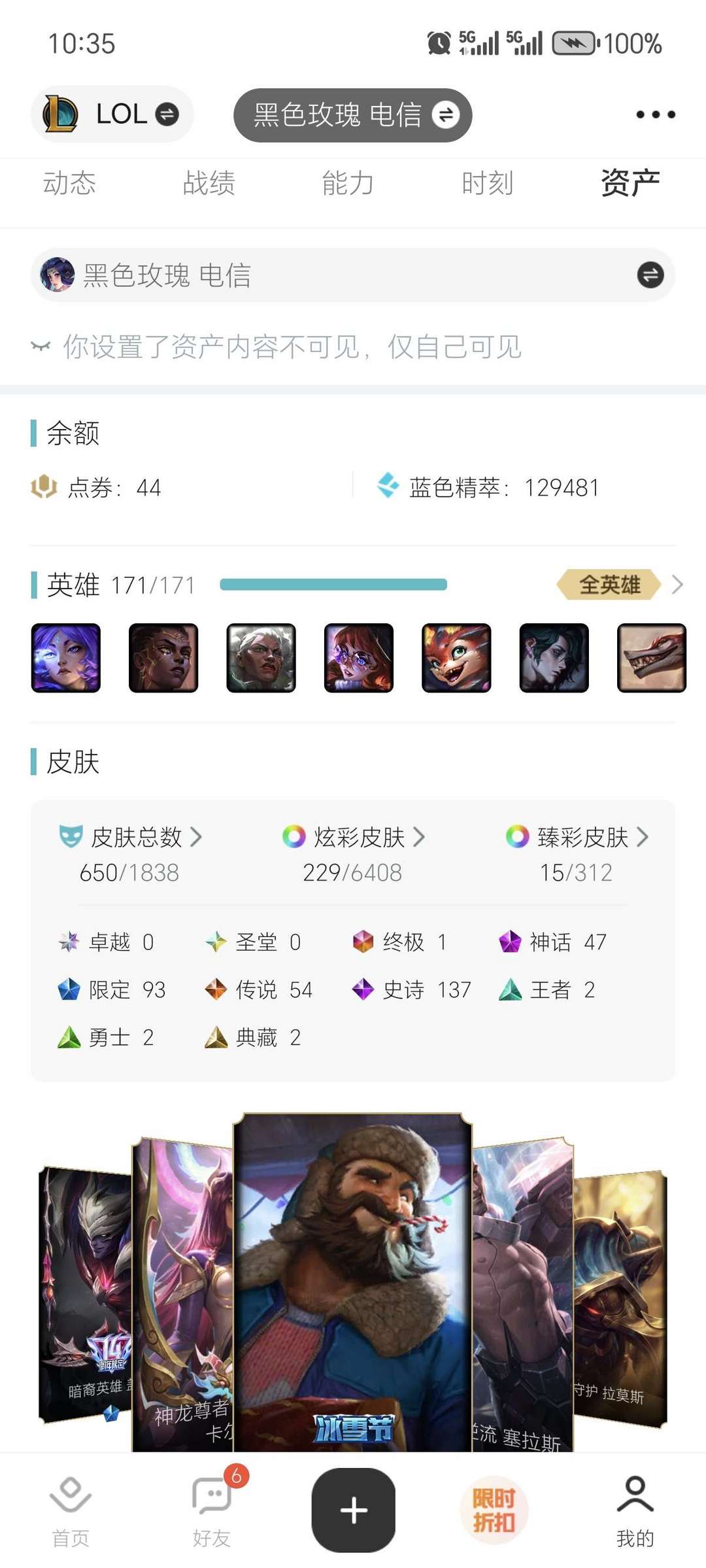
Task: Open the 神龙尊者 skin card
Action: [183, 1295]
